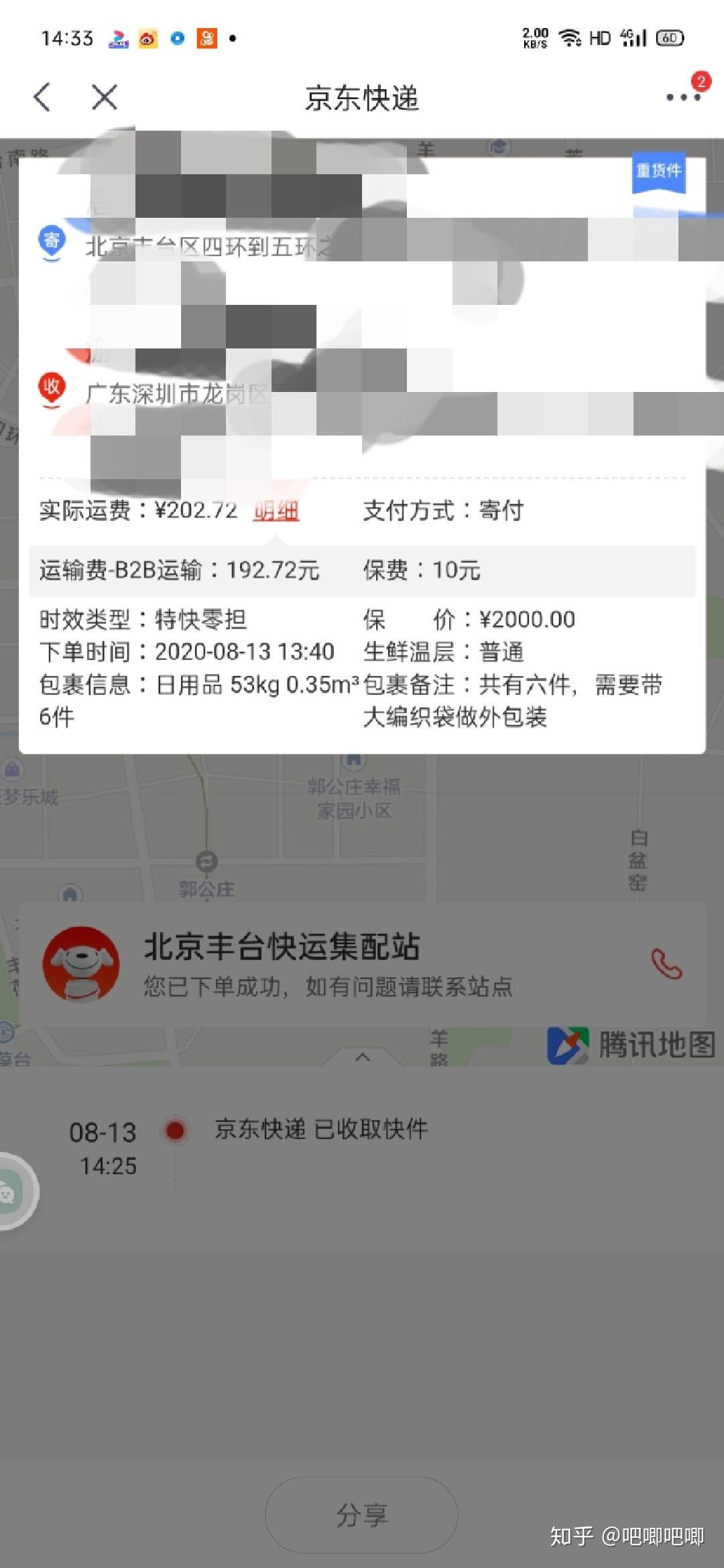
Task: Go back using the back arrow
Action: coord(42,97)
